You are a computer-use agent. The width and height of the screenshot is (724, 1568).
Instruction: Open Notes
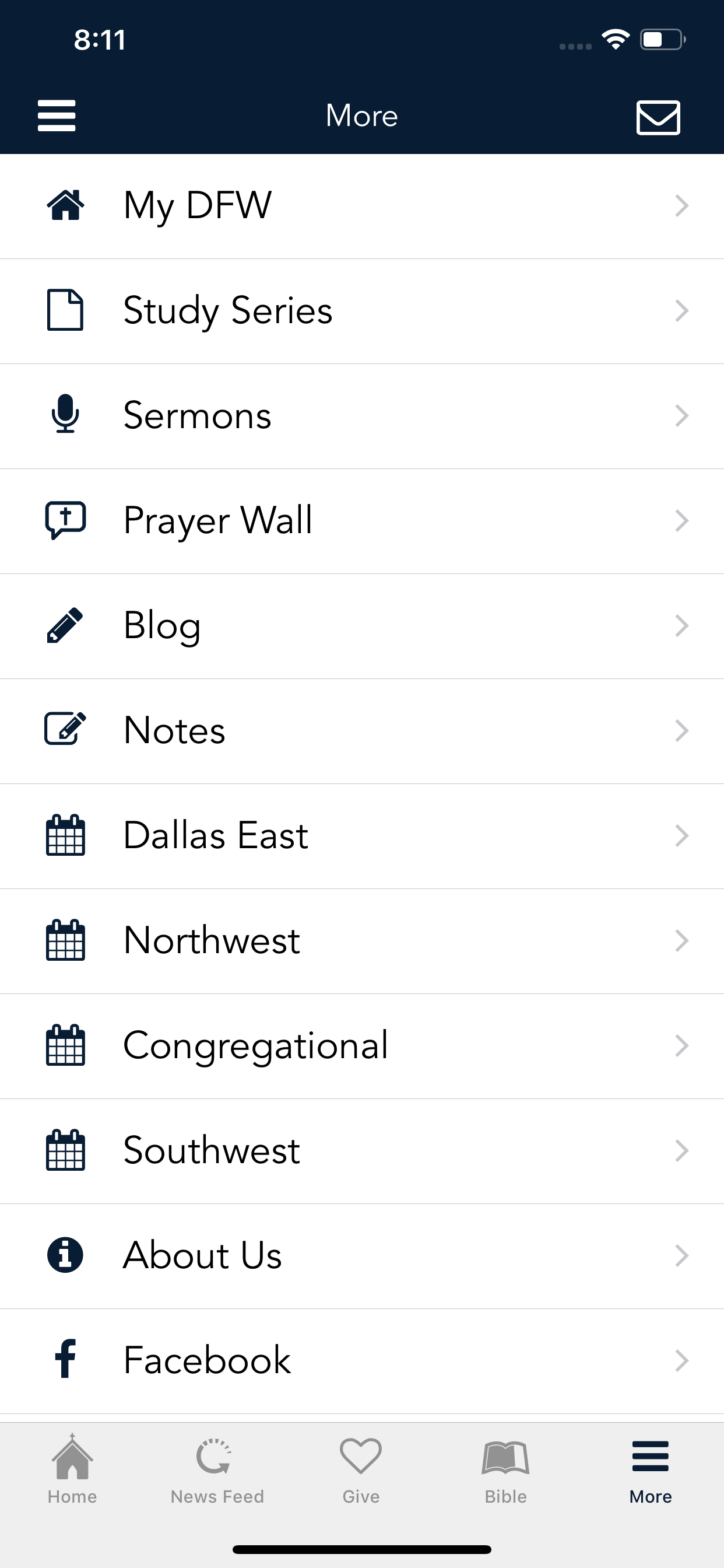362,731
